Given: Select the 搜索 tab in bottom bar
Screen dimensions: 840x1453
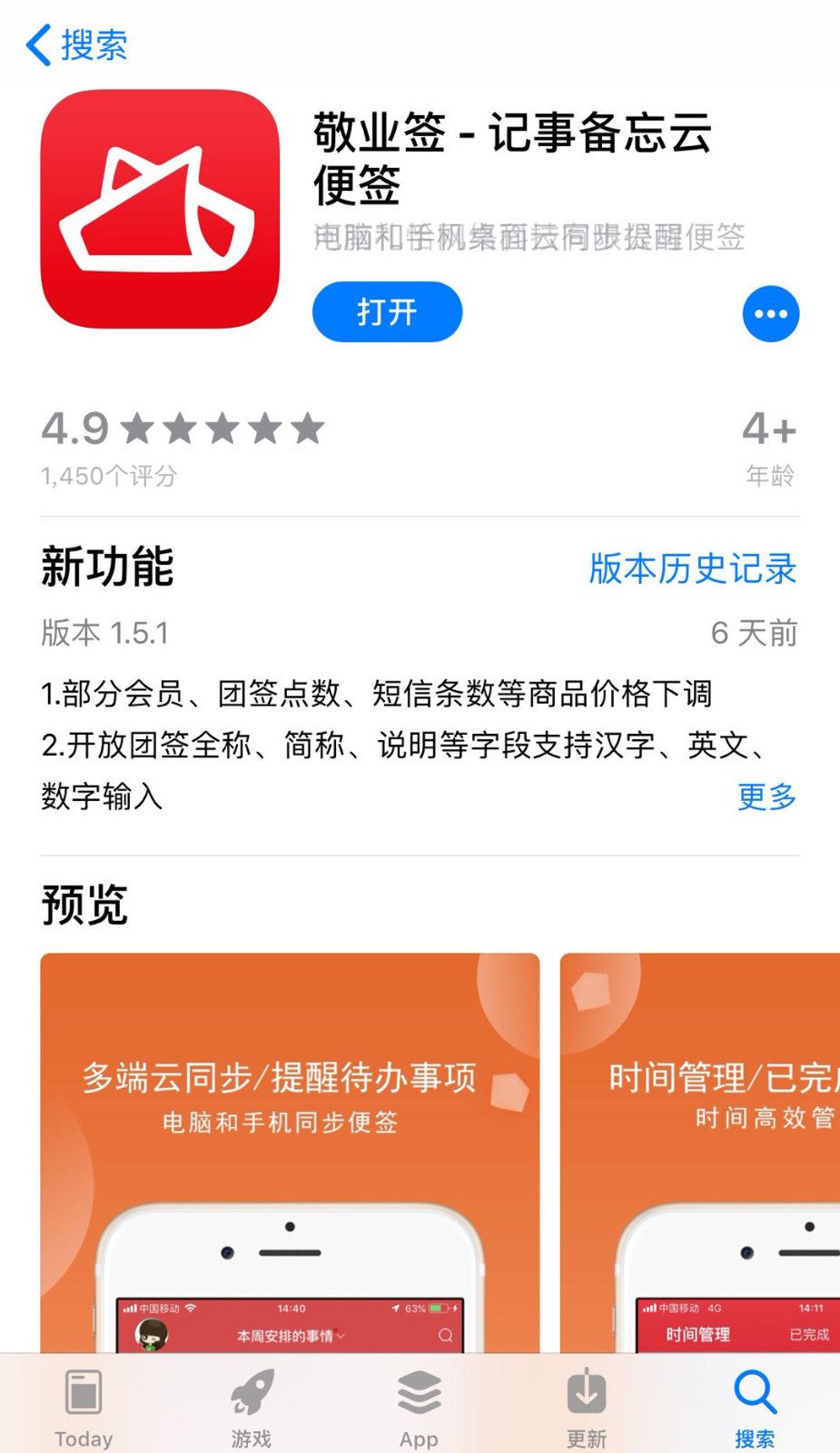Looking at the screenshot, I should 755,1408.
